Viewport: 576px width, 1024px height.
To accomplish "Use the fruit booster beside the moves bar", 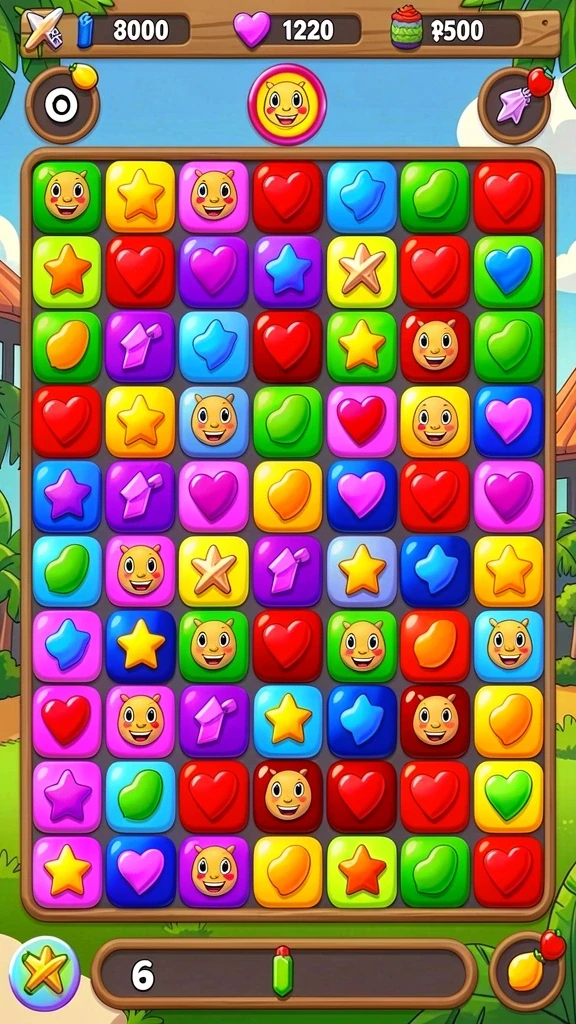I will 527,971.
